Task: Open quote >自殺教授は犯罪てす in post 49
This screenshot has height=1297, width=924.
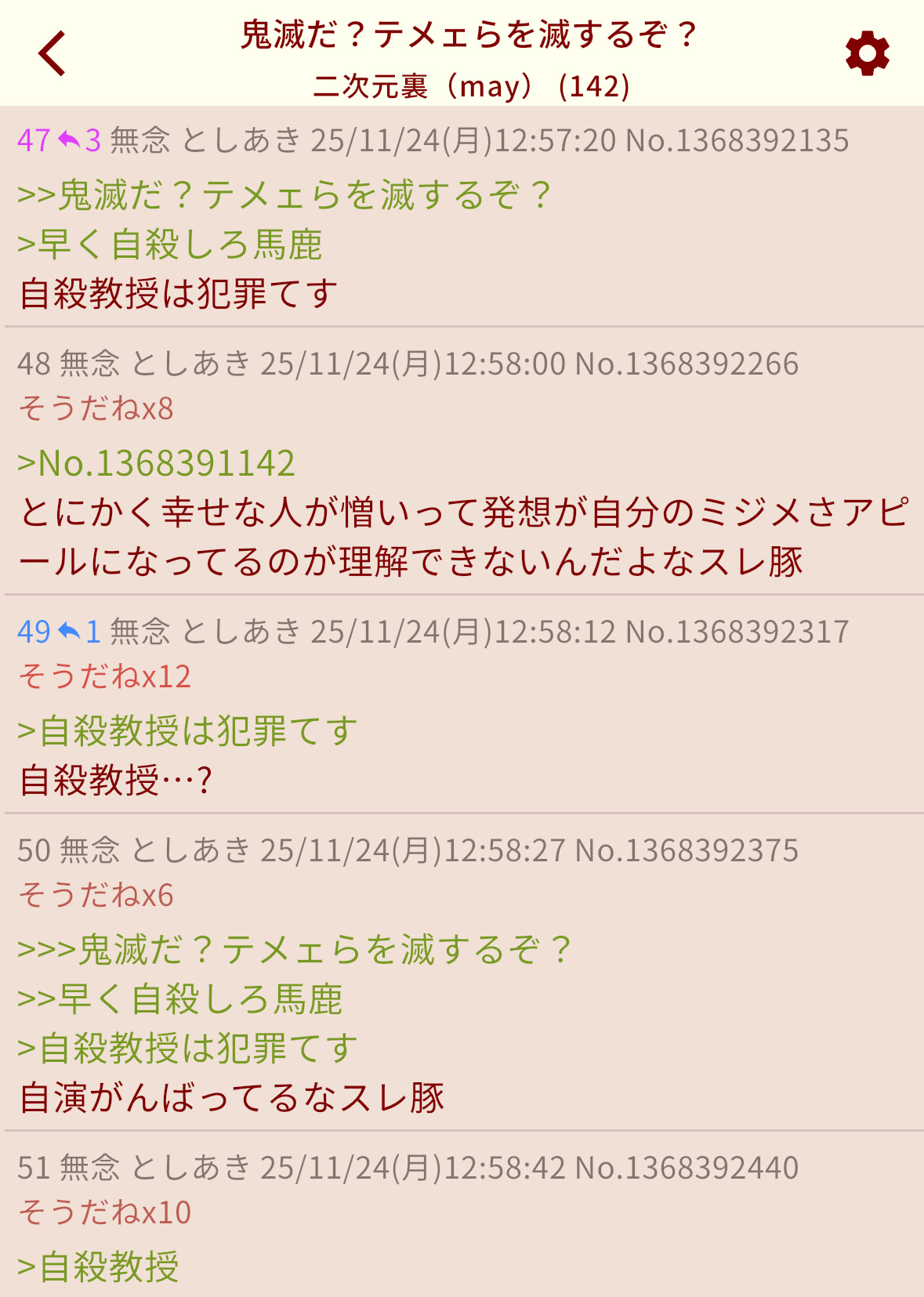Action: (x=187, y=730)
